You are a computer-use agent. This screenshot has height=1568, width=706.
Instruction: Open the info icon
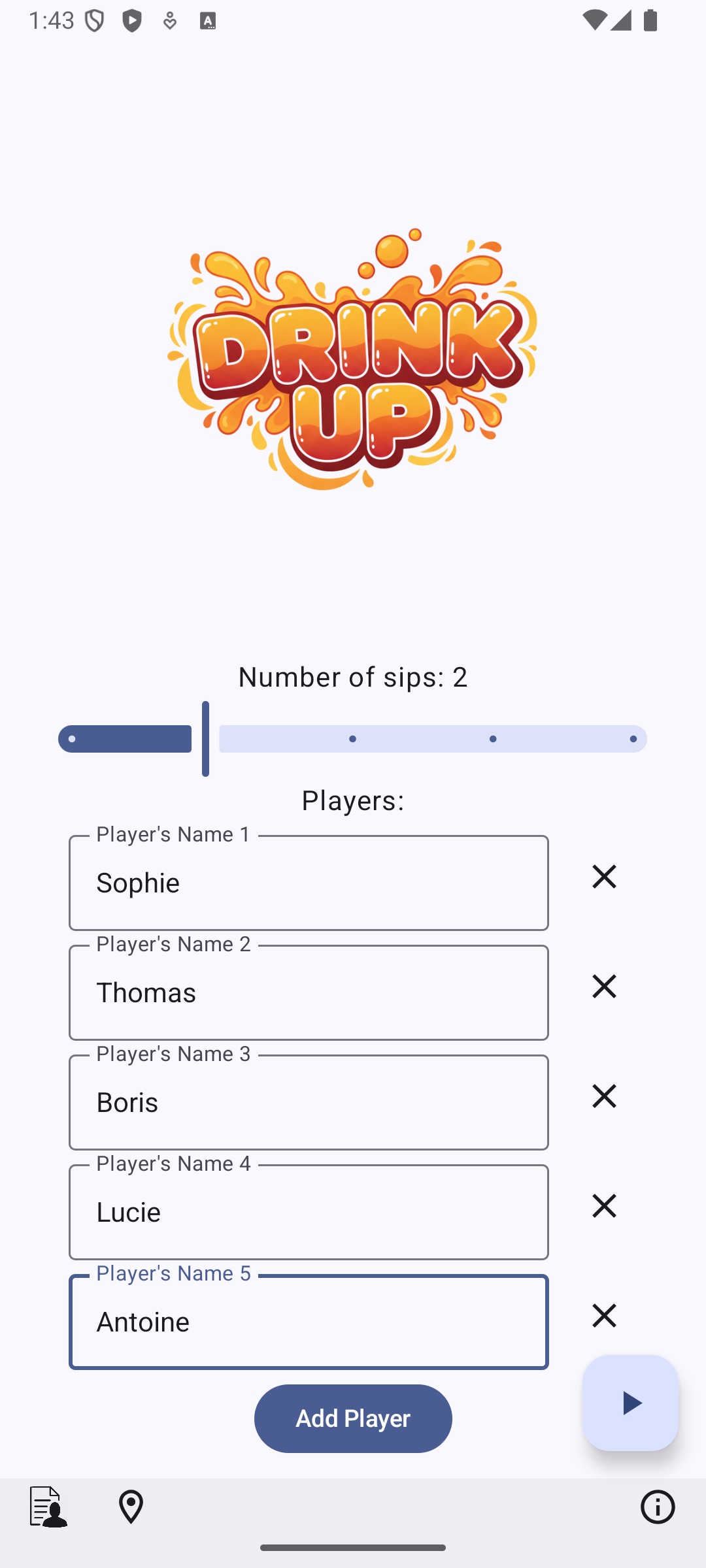[x=658, y=1507]
